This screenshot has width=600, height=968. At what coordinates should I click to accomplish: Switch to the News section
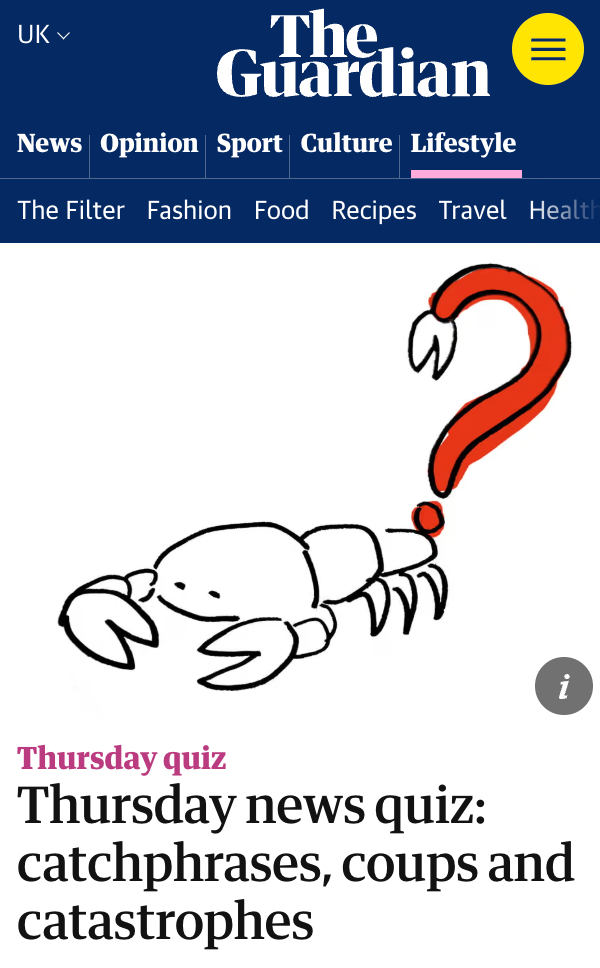(x=49, y=144)
